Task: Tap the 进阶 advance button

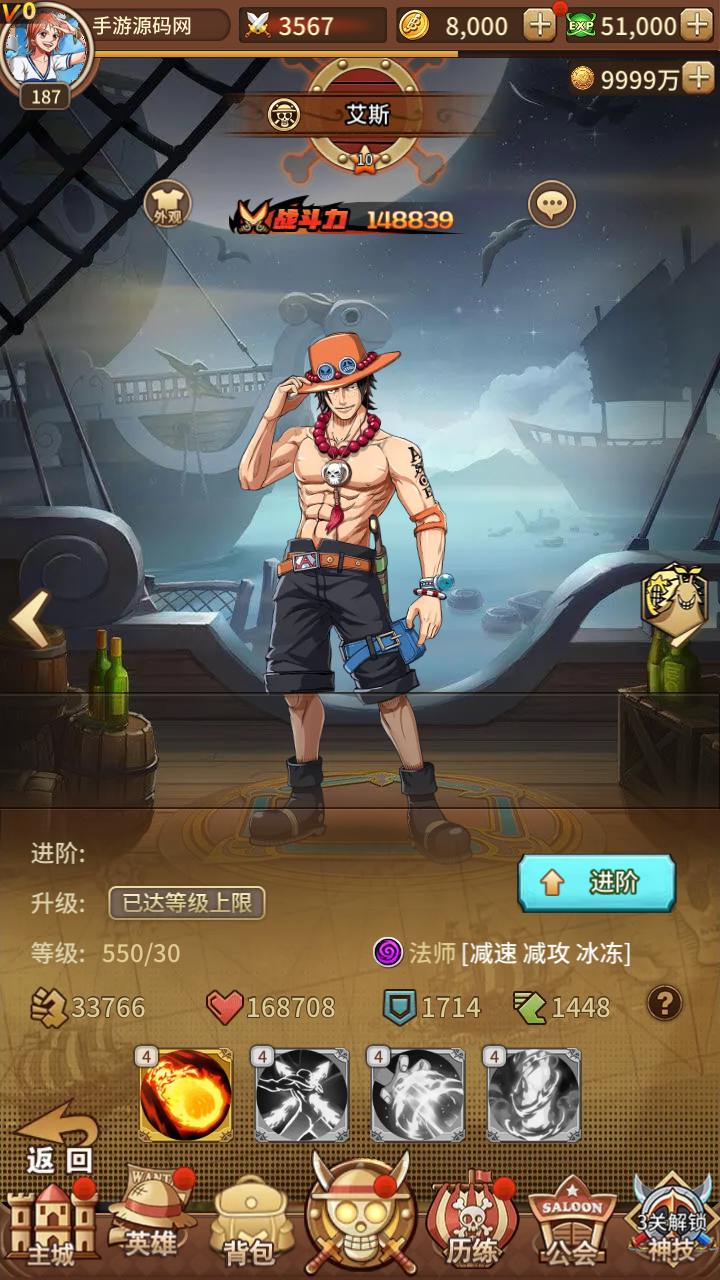Action: click(x=596, y=882)
